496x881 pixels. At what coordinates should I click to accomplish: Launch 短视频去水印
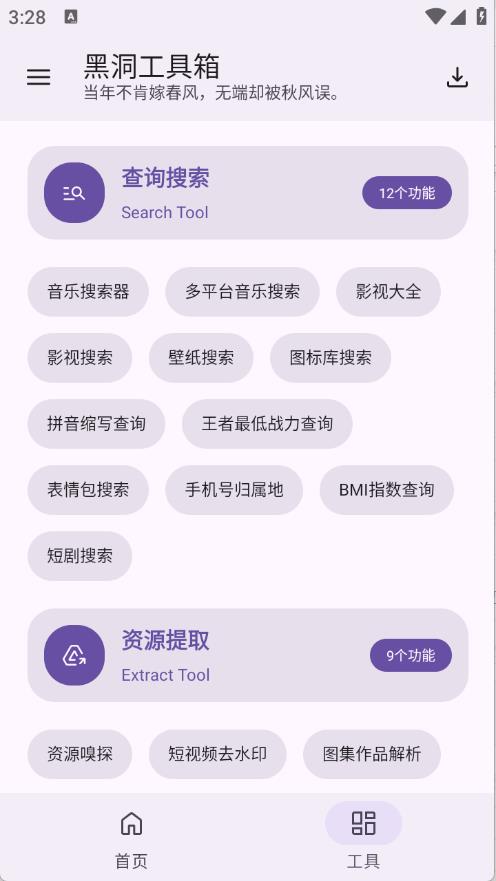pos(217,754)
